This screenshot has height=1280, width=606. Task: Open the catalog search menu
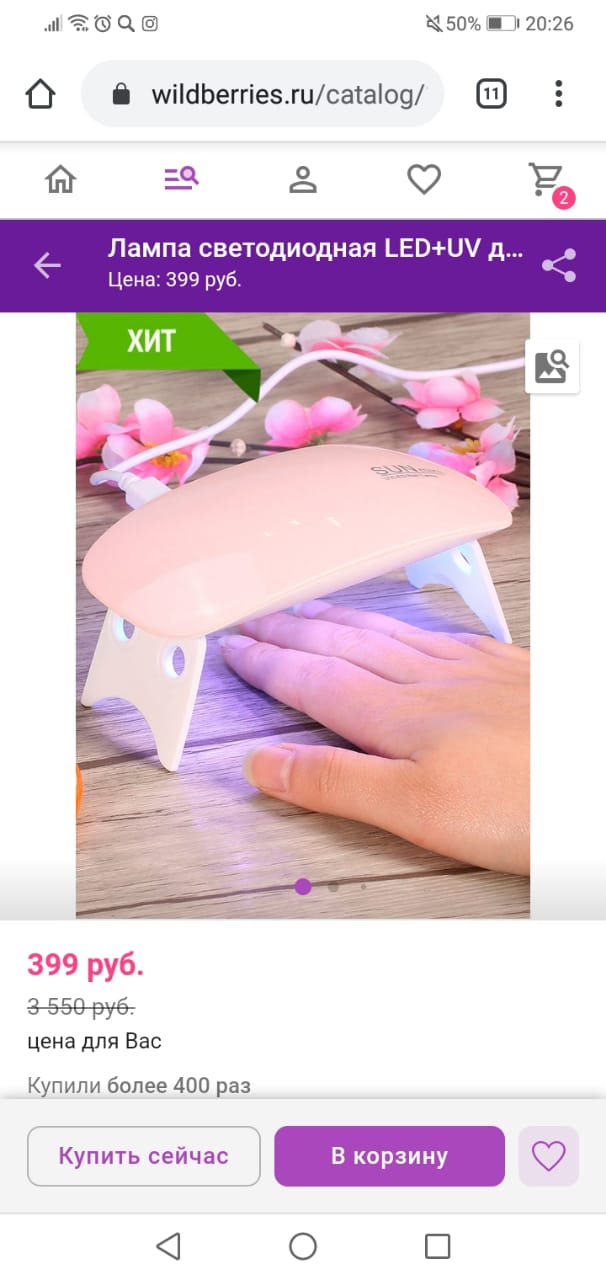(182, 180)
